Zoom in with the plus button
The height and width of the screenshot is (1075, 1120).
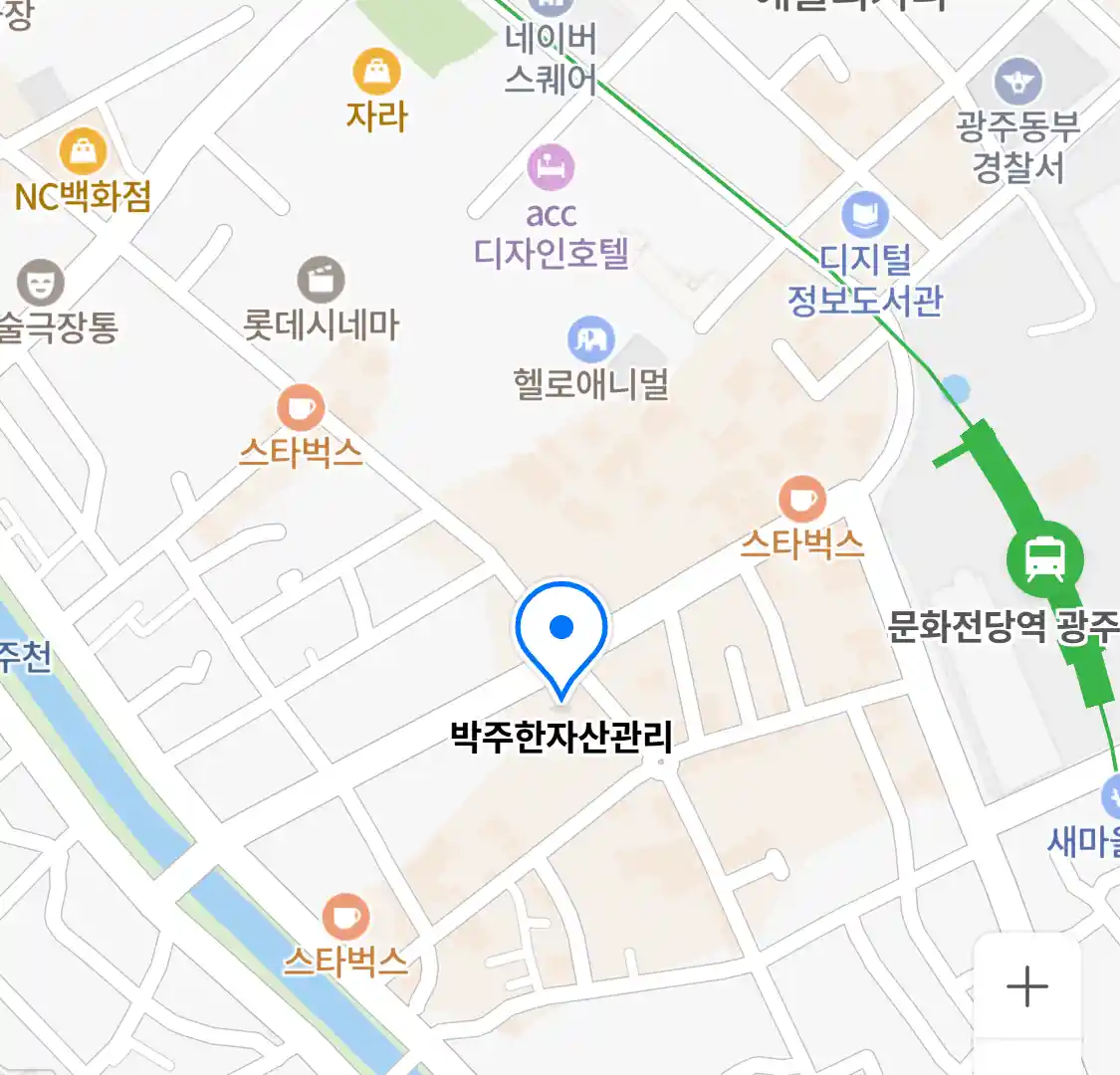[x=1026, y=986]
